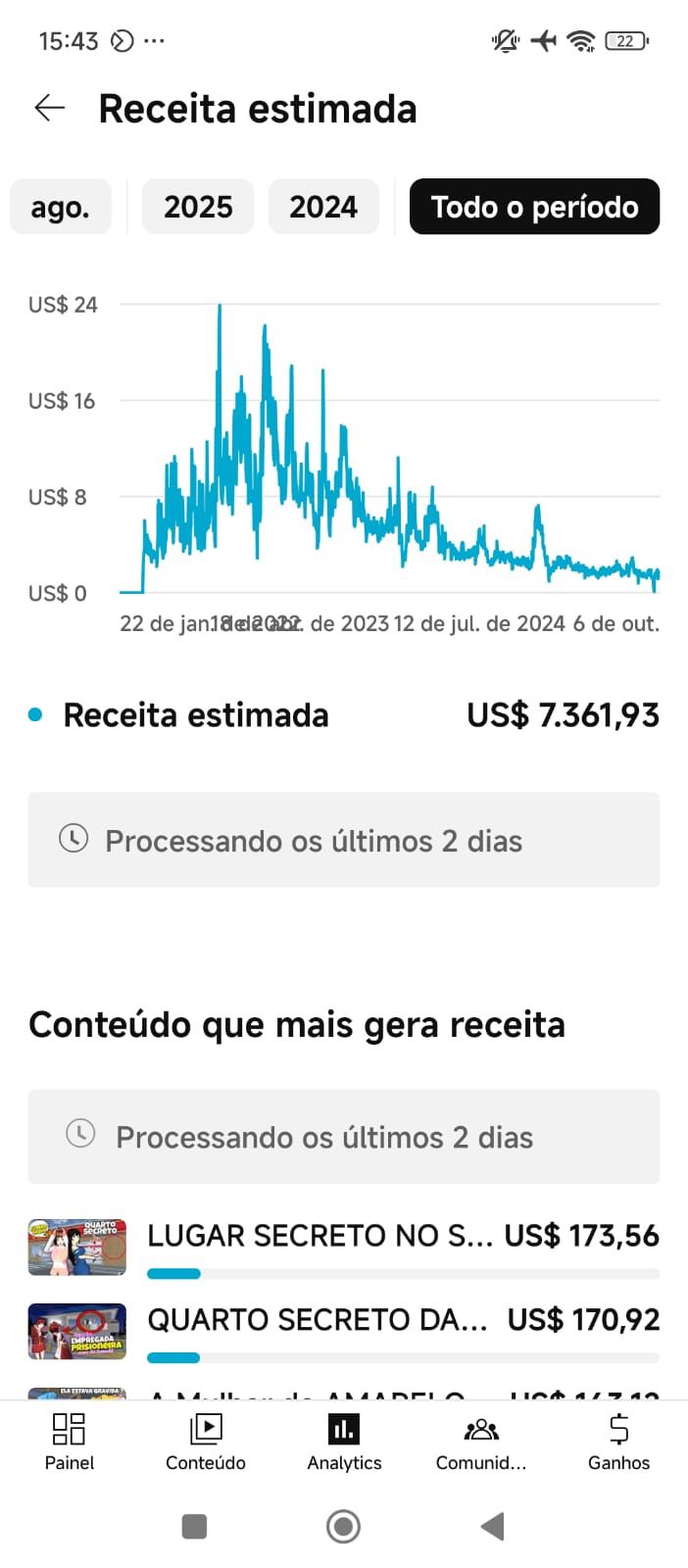Go back using the top arrow
This screenshot has width=688, height=1568.
pyautogui.click(x=49, y=108)
